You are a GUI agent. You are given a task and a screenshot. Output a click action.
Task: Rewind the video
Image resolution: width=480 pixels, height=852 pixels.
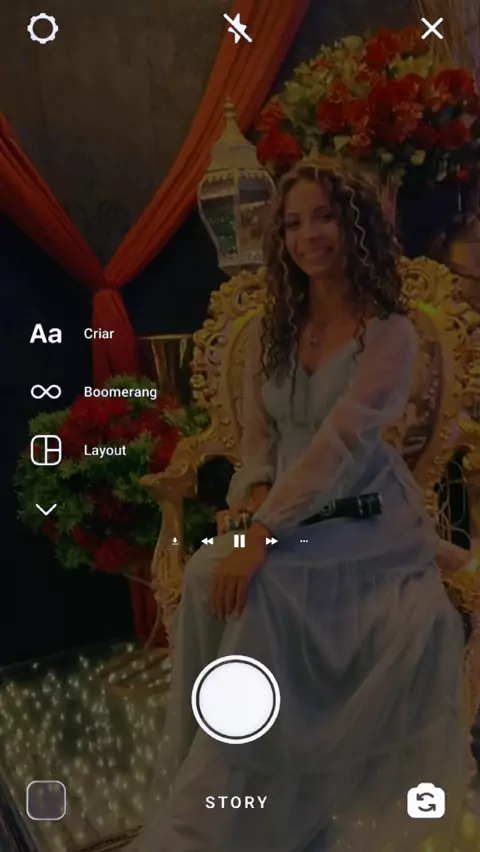coord(207,541)
